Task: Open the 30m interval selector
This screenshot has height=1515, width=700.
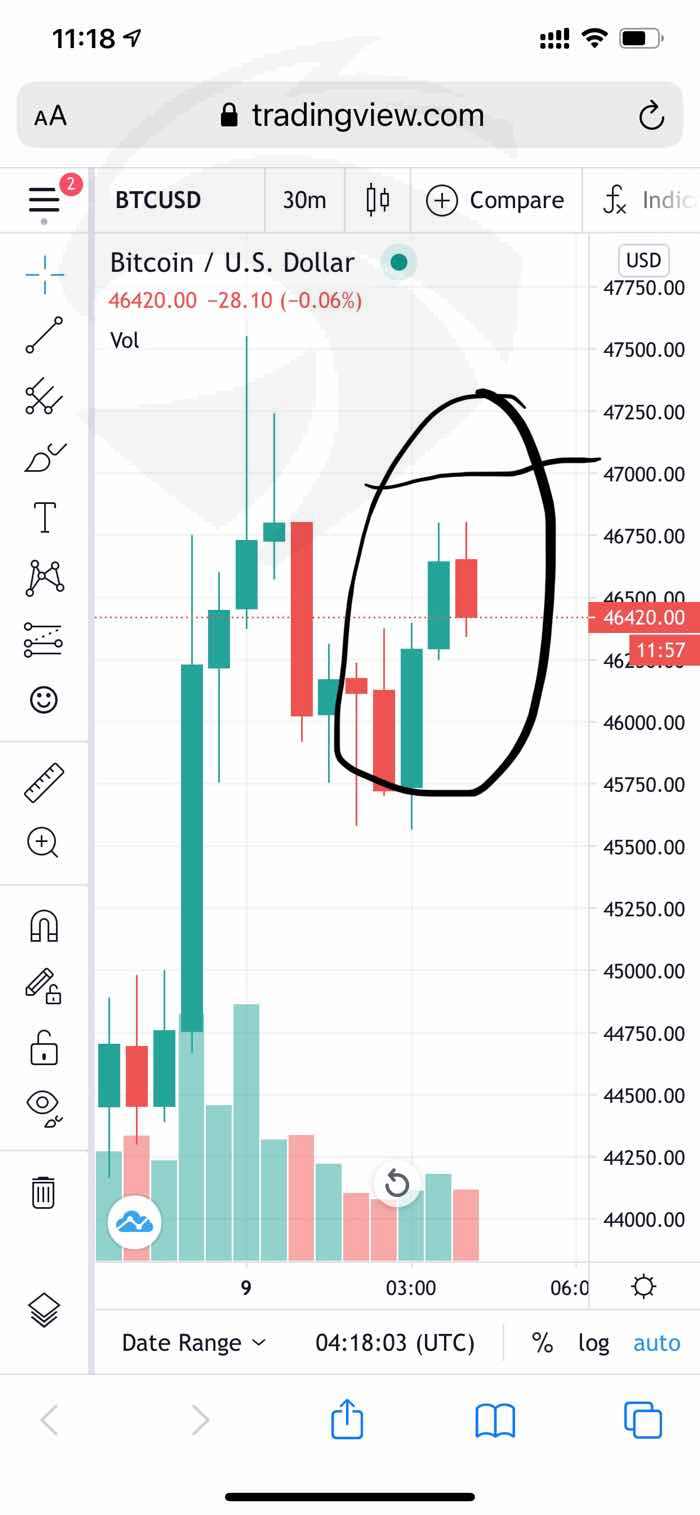Action: [304, 200]
